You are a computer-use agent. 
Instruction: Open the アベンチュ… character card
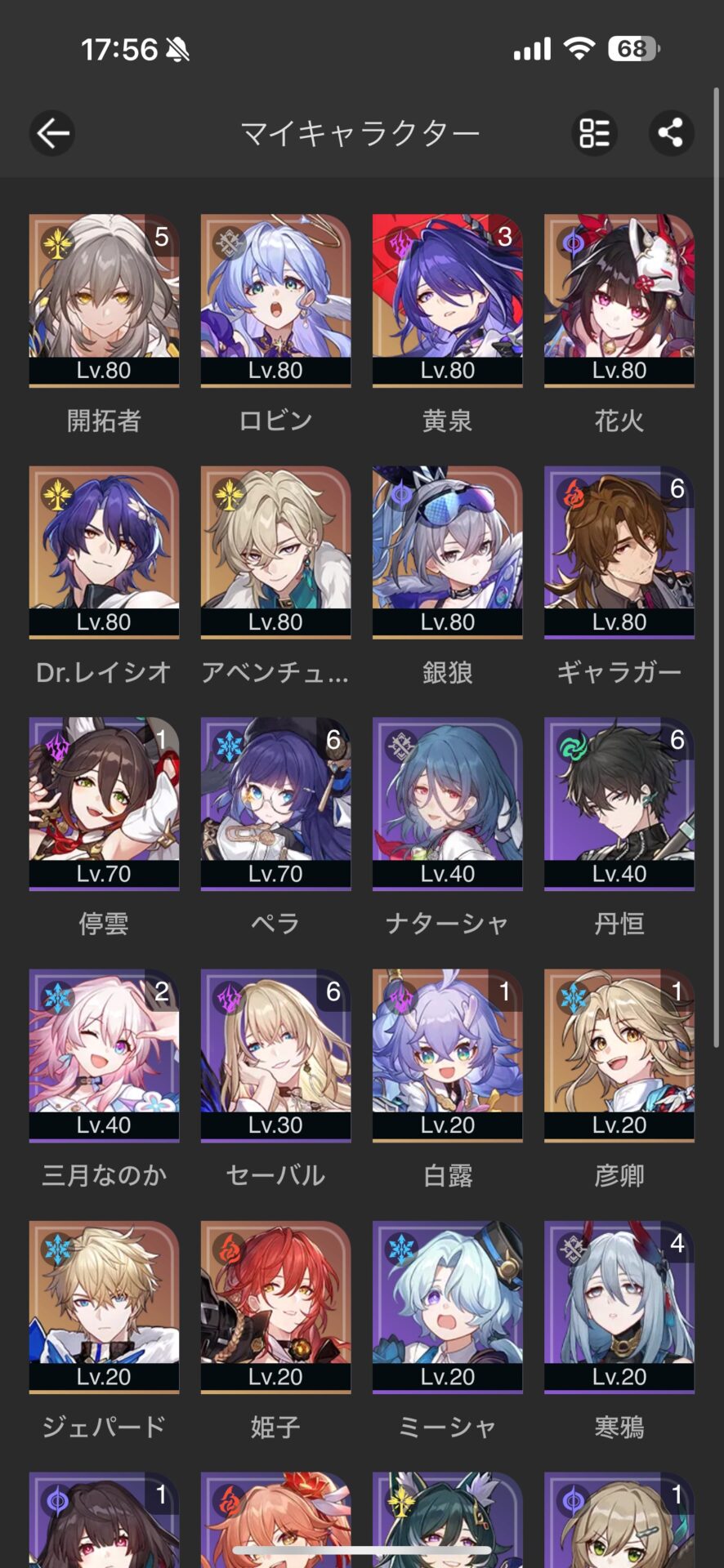[275, 551]
